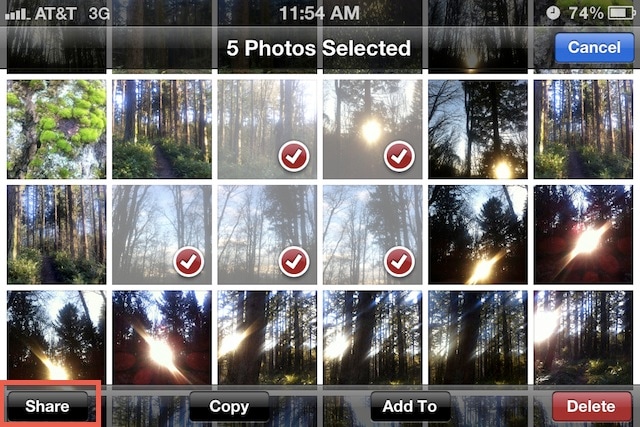Delete the selected photos
This screenshot has height=427, width=640.
point(590,406)
